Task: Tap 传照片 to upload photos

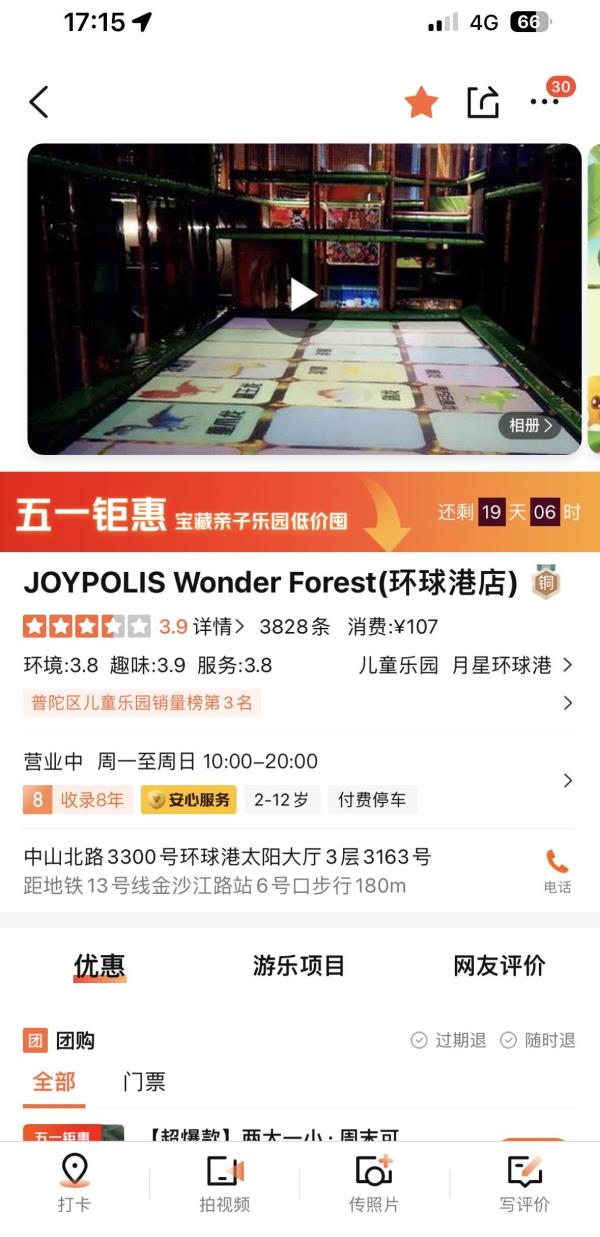Action: point(374,1184)
